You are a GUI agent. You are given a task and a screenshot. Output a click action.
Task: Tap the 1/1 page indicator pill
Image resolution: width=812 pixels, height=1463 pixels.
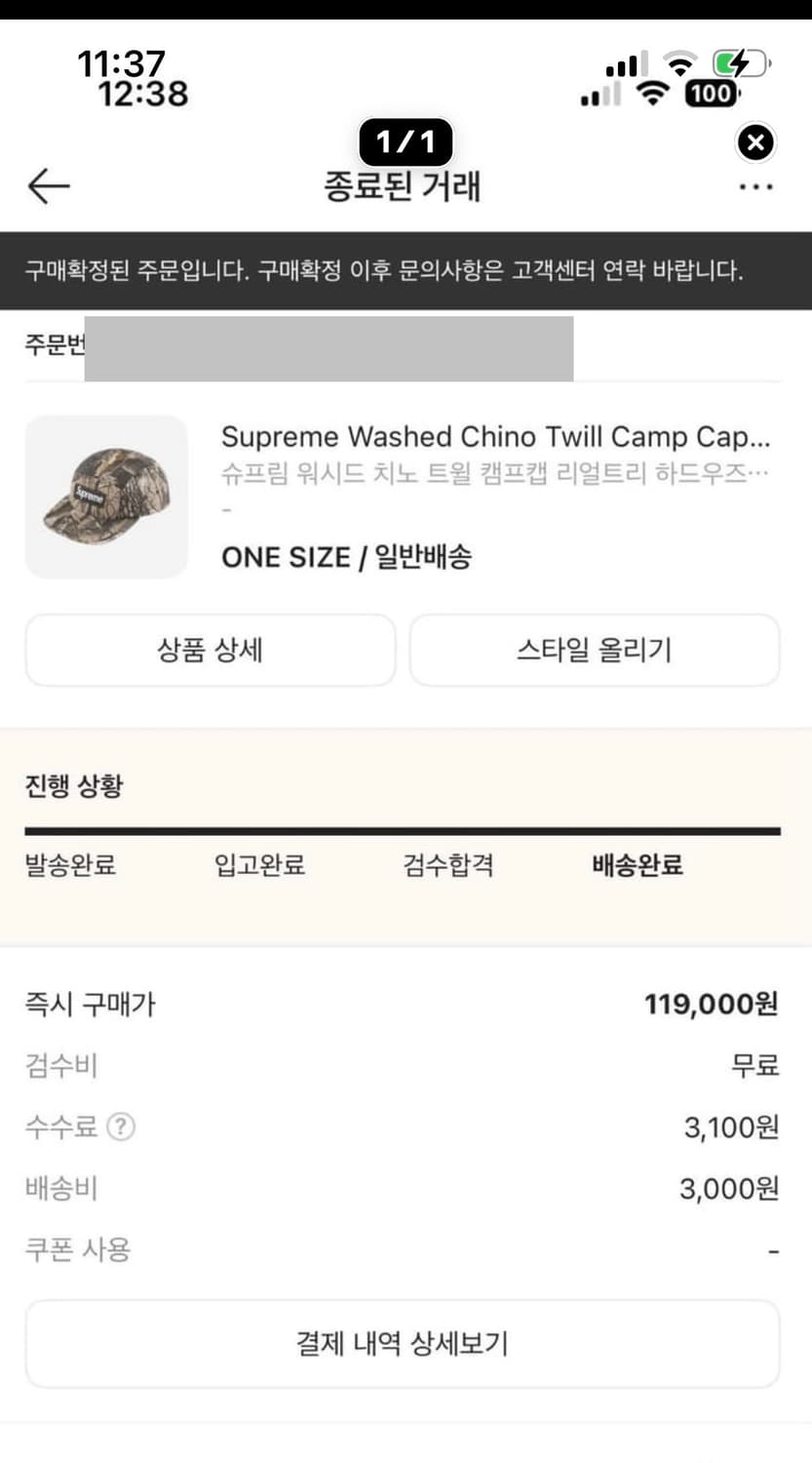pos(406,142)
